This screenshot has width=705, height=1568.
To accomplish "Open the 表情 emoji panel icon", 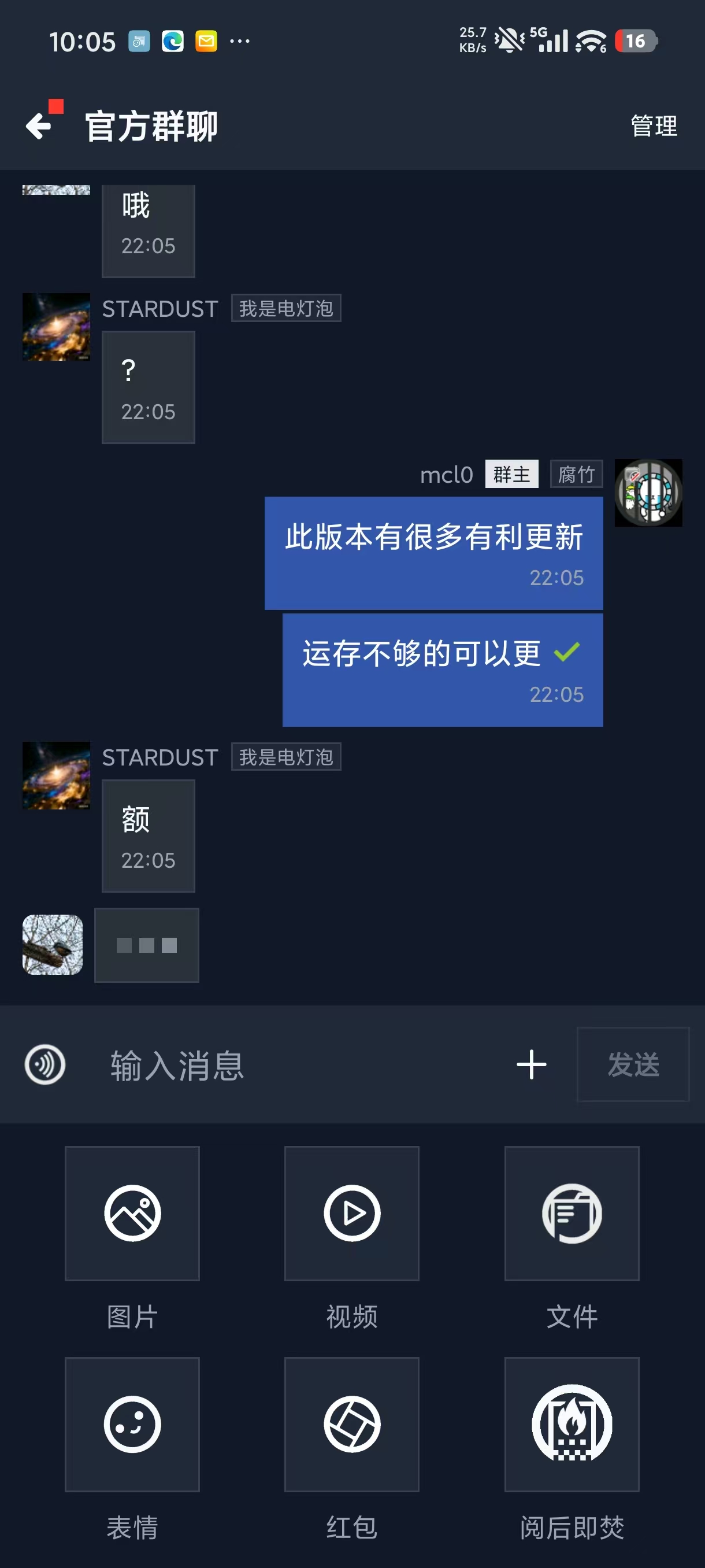I will click(131, 1425).
